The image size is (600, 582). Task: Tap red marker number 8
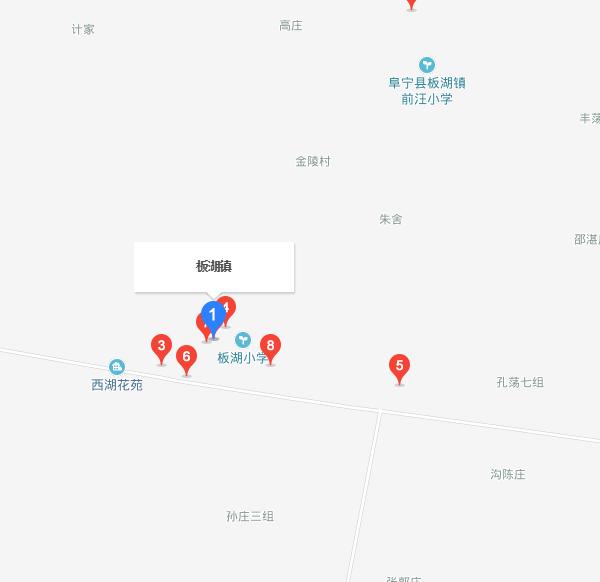pyautogui.click(x=270, y=346)
